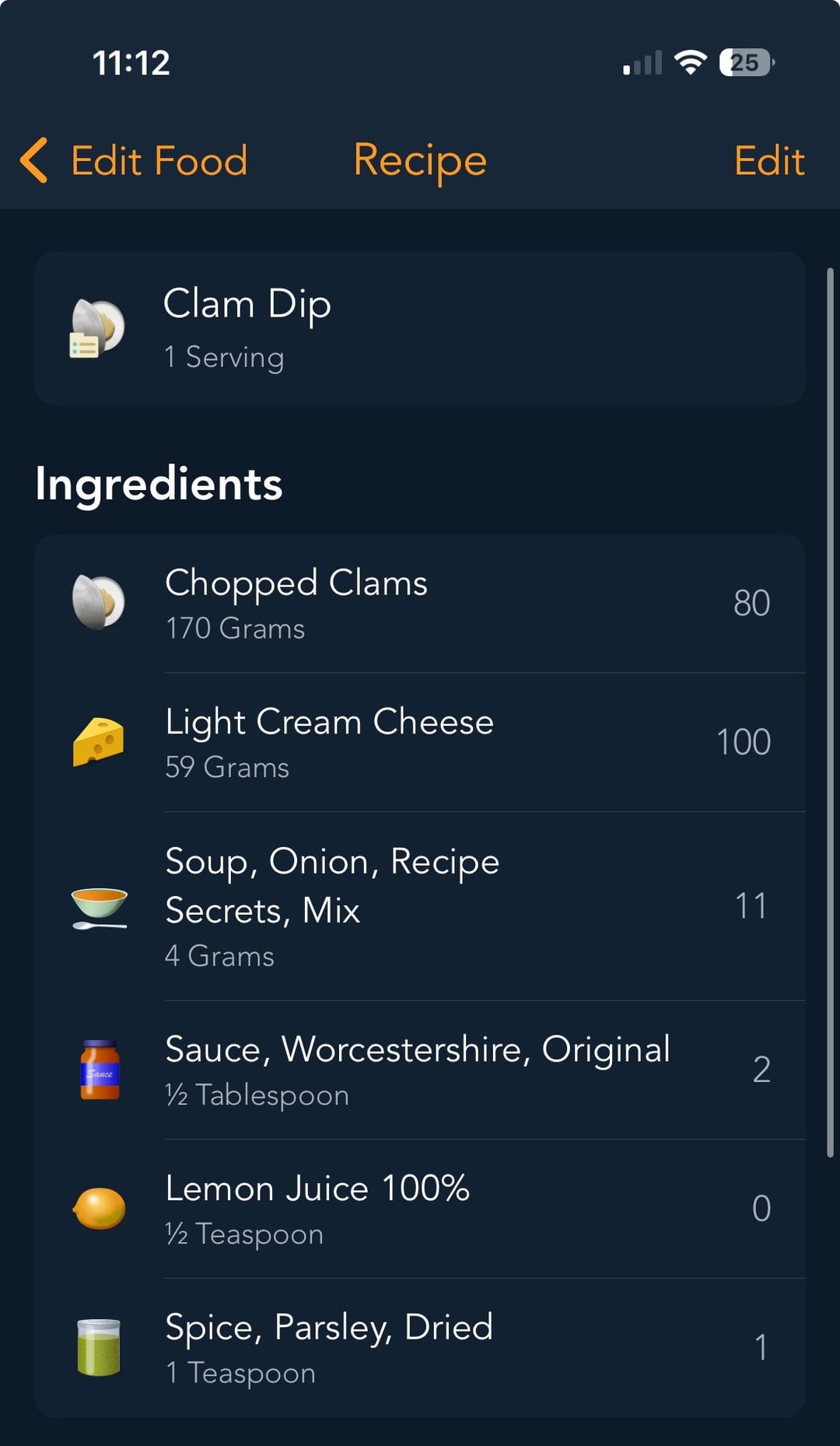Image resolution: width=840 pixels, height=1446 pixels.
Task: Open Soup, Onion, Recipe Secrets, Mix
Action: tap(420, 907)
